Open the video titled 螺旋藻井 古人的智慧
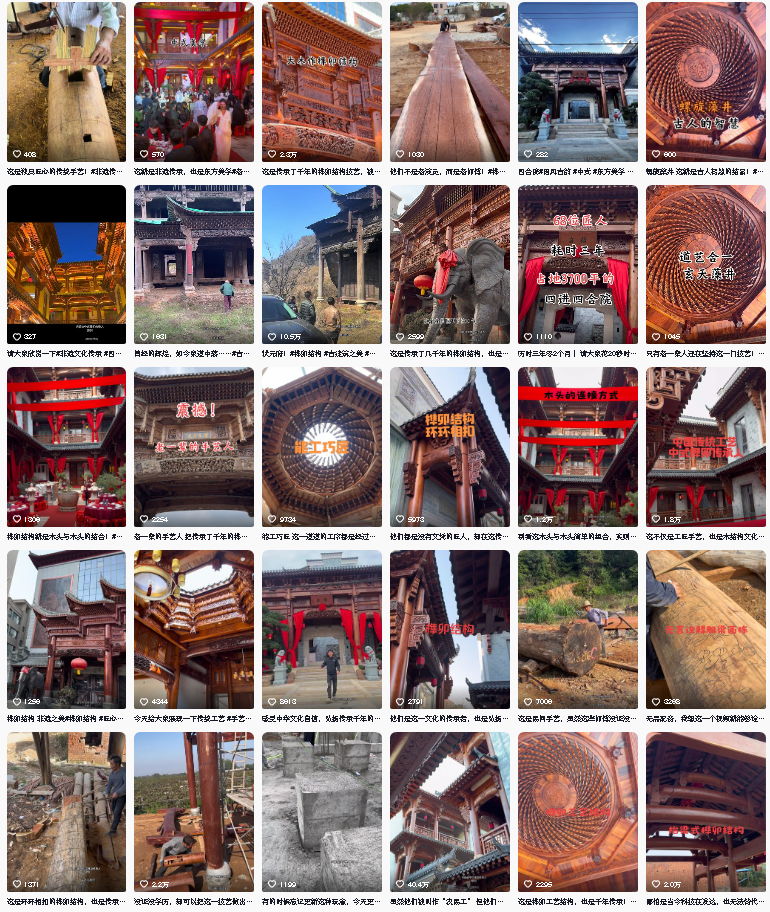770x912 pixels. [x=705, y=82]
